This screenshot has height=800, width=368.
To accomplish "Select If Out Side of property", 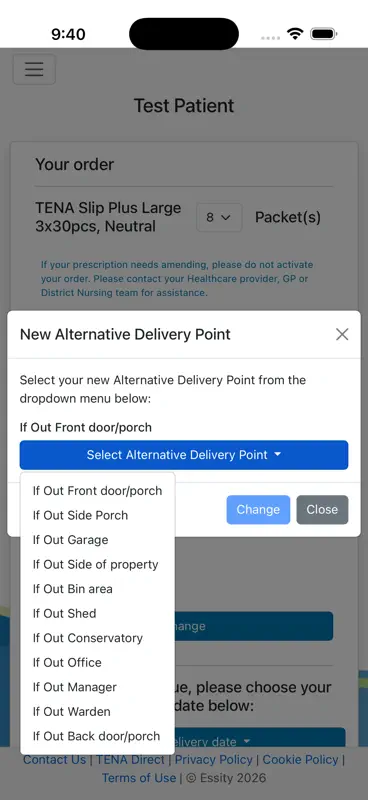I will point(97,564).
